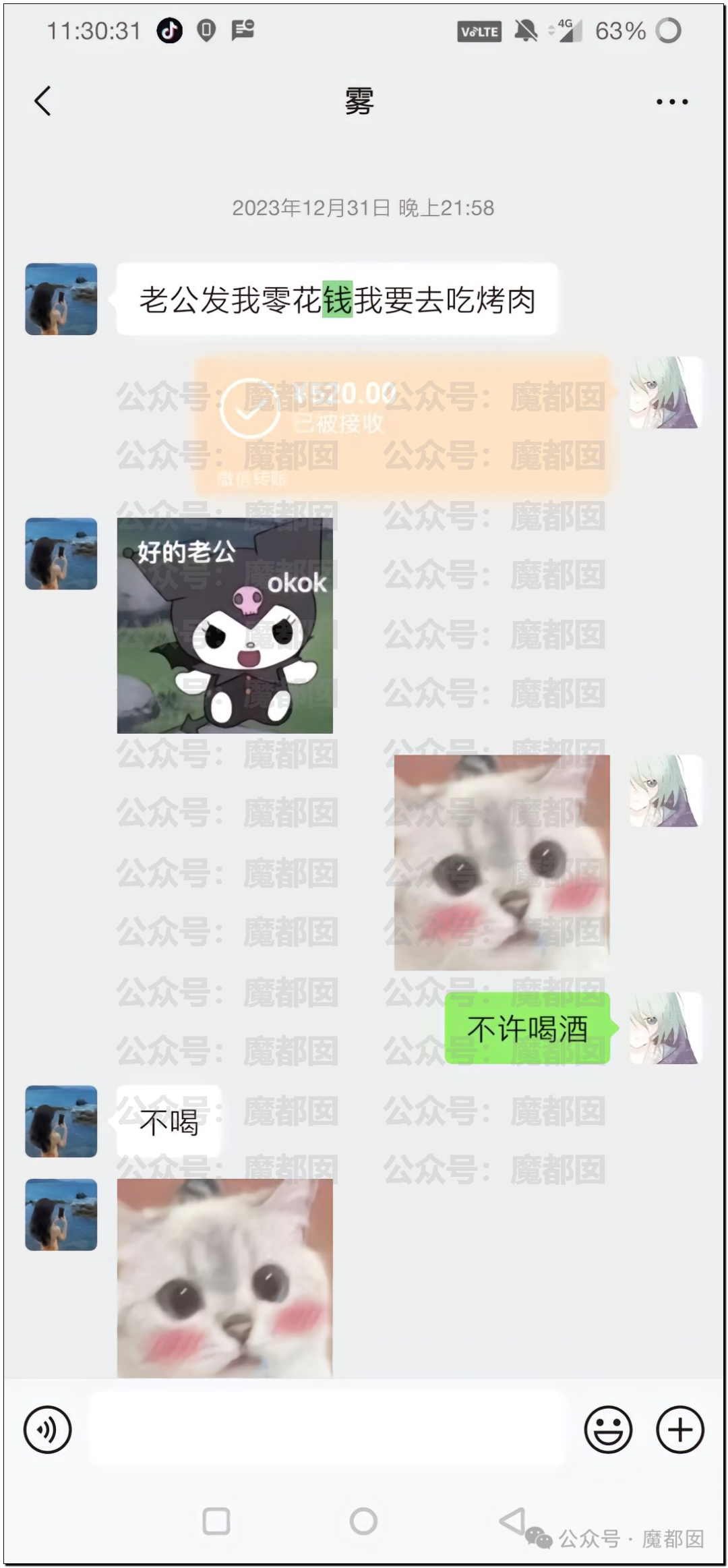Open the plus attachment menu
This screenshot has width=728, height=1568.
click(x=679, y=1429)
